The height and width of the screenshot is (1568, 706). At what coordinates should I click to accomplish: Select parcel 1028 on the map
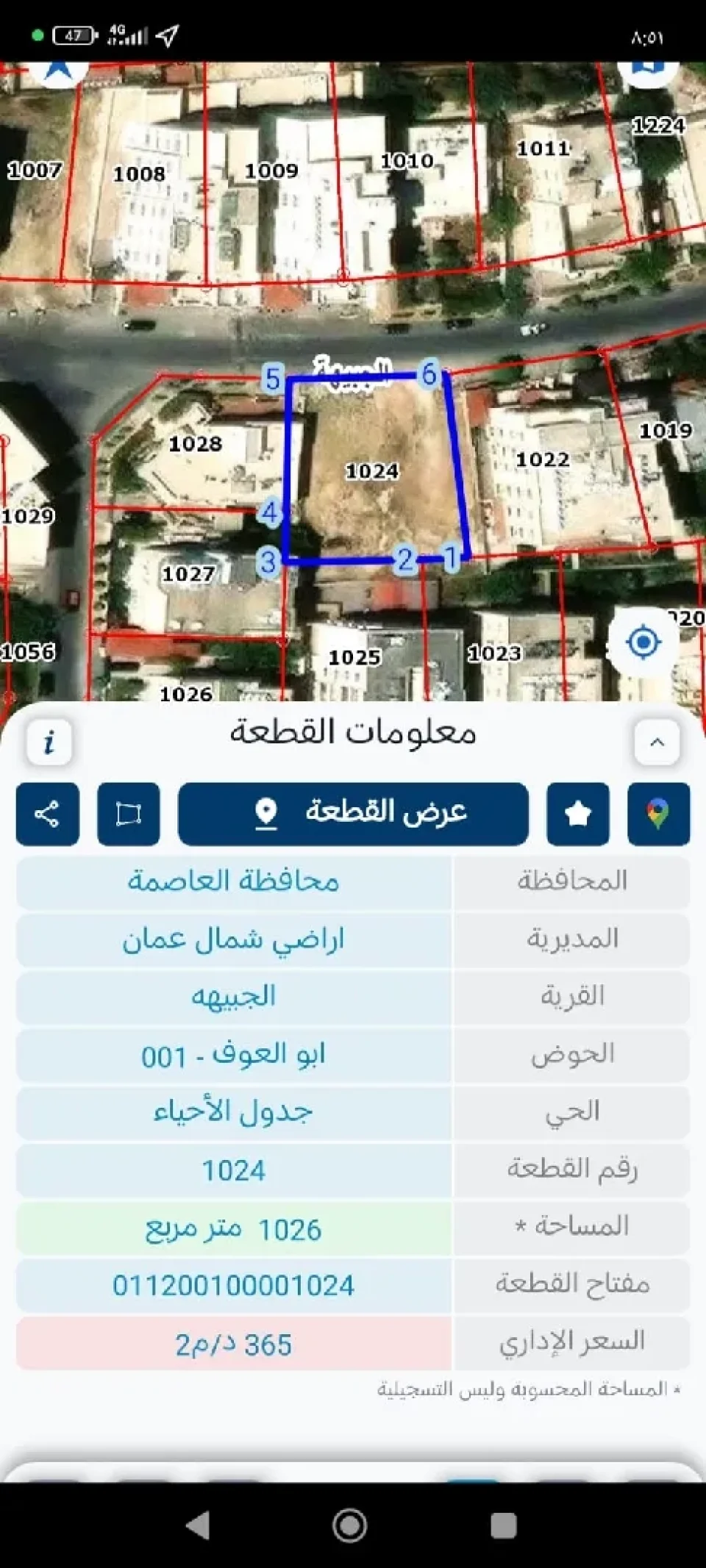point(196,444)
